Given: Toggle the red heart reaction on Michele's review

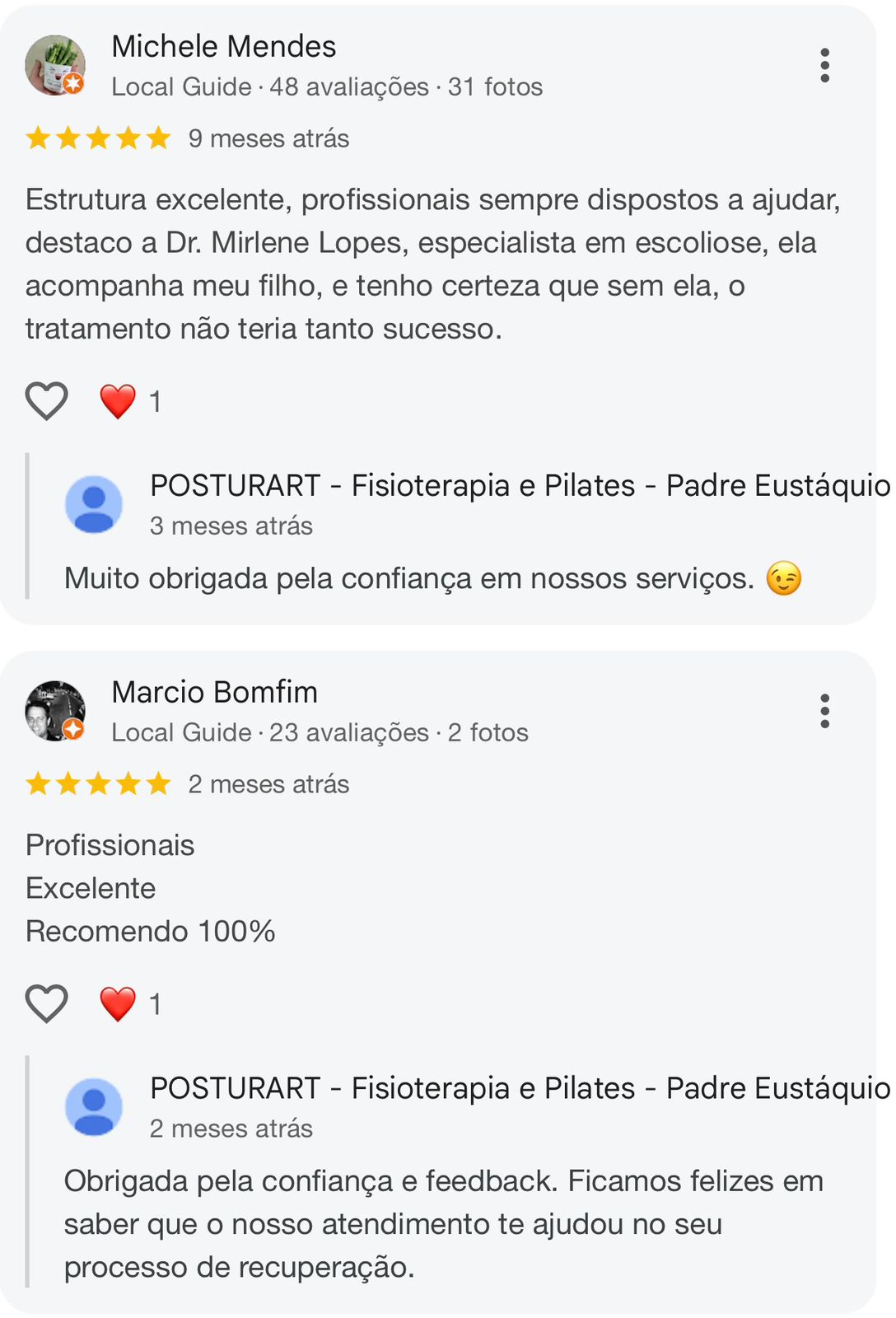Looking at the screenshot, I should coord(115,400).
